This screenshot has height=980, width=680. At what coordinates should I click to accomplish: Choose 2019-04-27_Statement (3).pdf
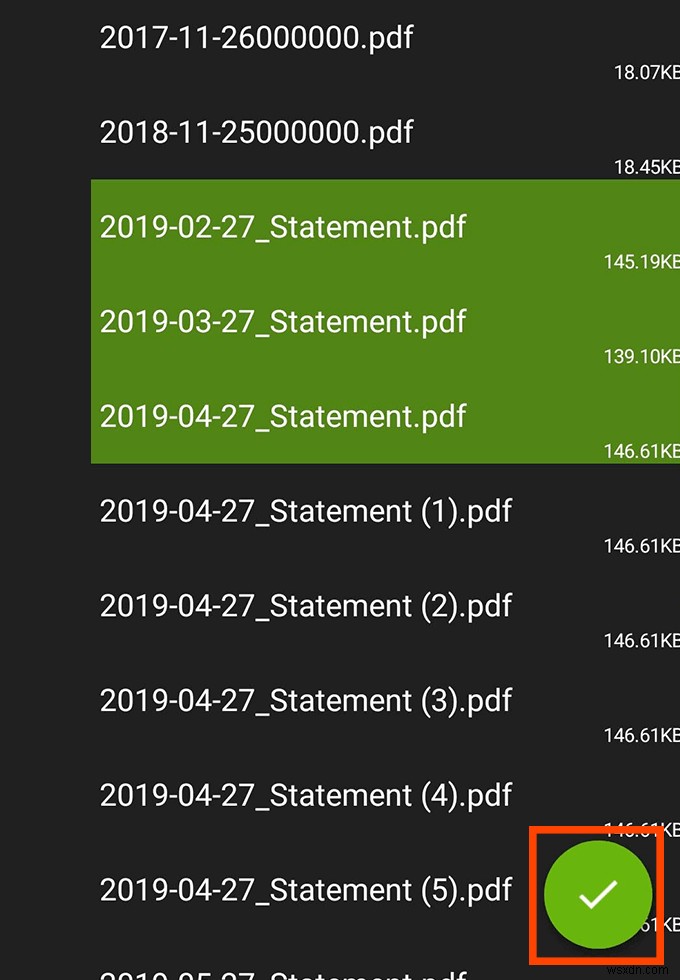(x=305, y=700)
